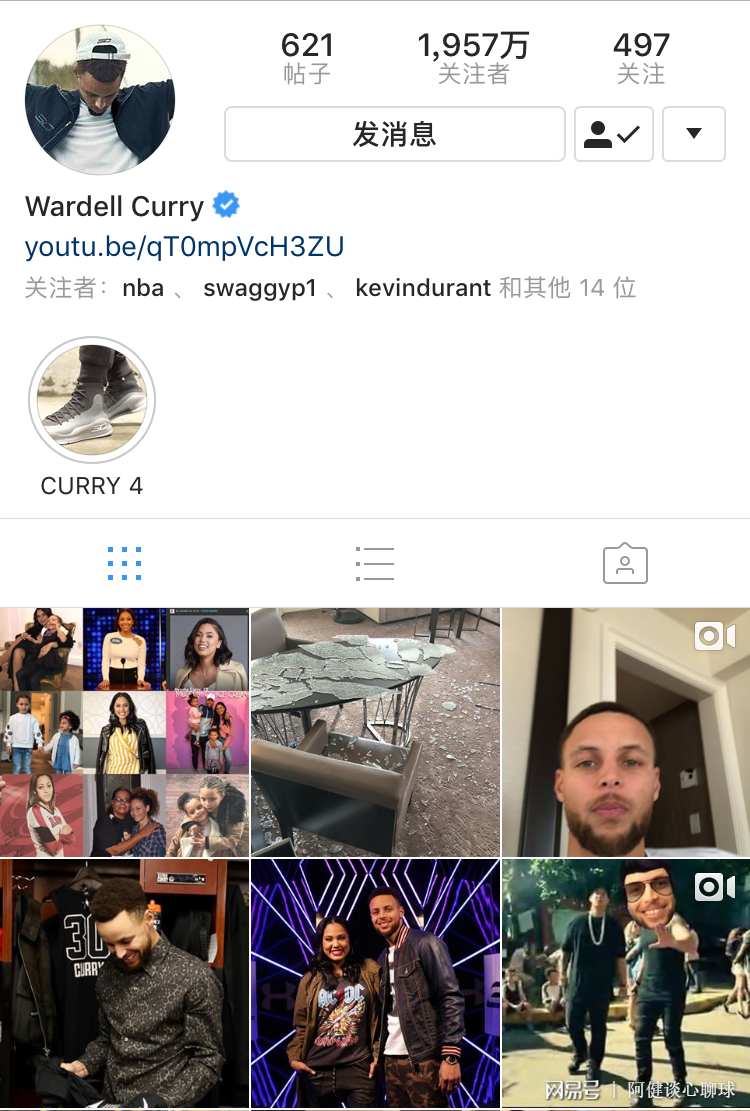View the 1,957万 followers list
The height and width of the screenshot is (1111, 750).
tap(473, 57)
